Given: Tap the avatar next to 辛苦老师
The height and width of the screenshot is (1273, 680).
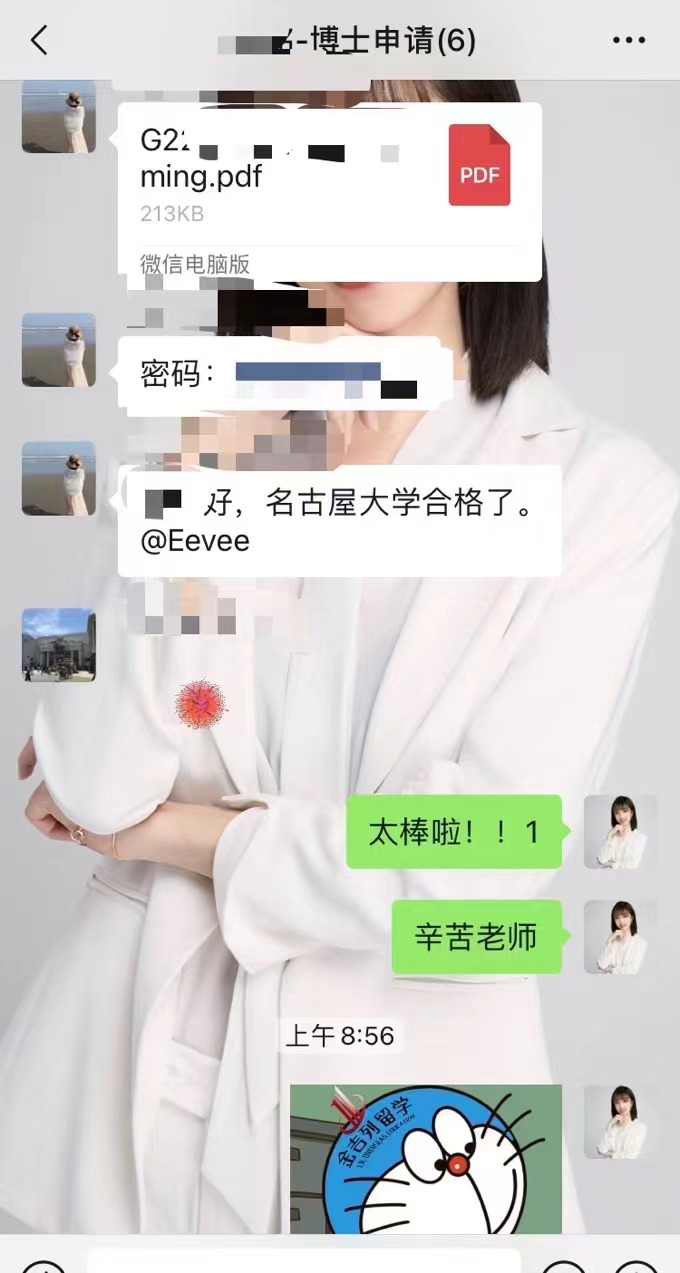Looking at the screenshot, I should (x=621, y=937).
